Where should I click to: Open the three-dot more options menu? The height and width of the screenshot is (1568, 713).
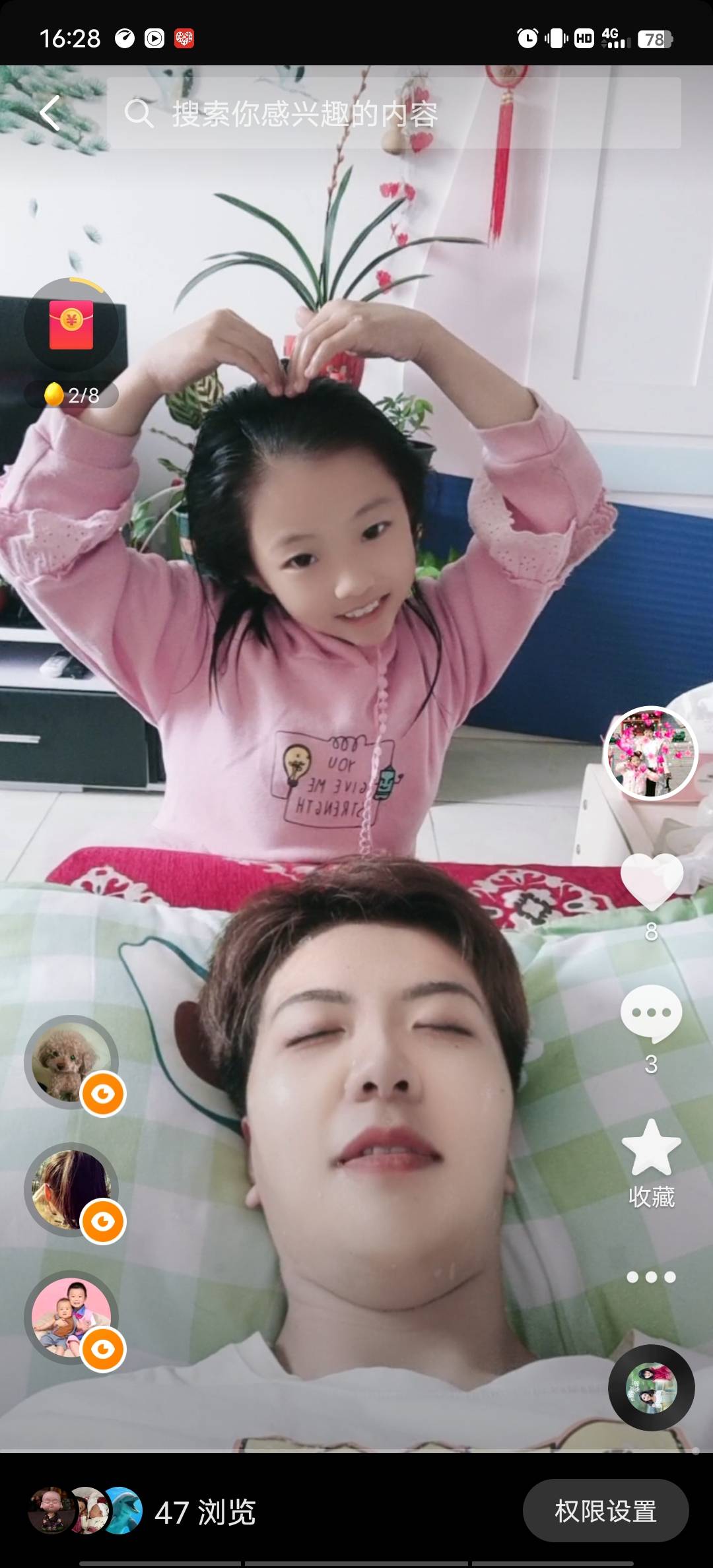pyautogui.click(x=651, y=1277)
